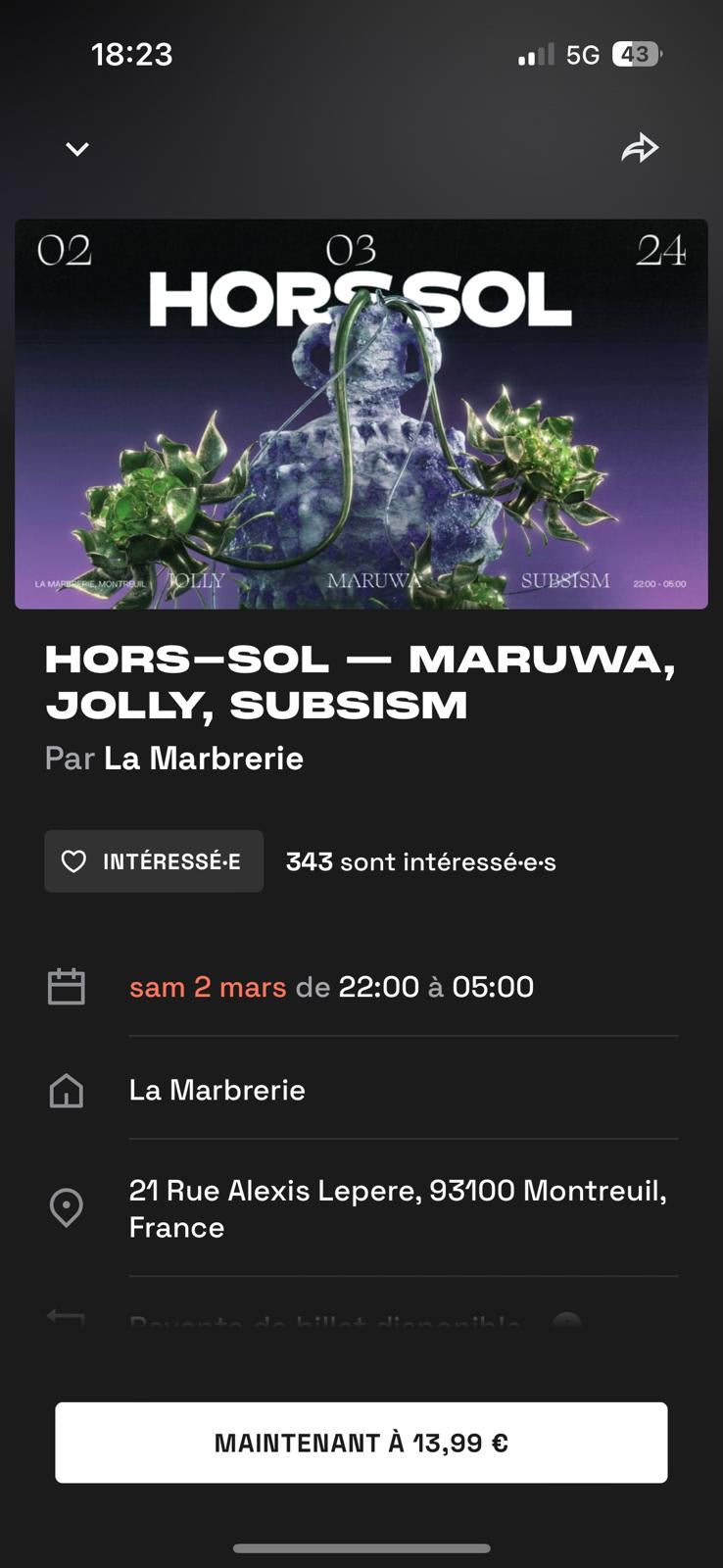Open the La Marbrerie venue row

217,1090
